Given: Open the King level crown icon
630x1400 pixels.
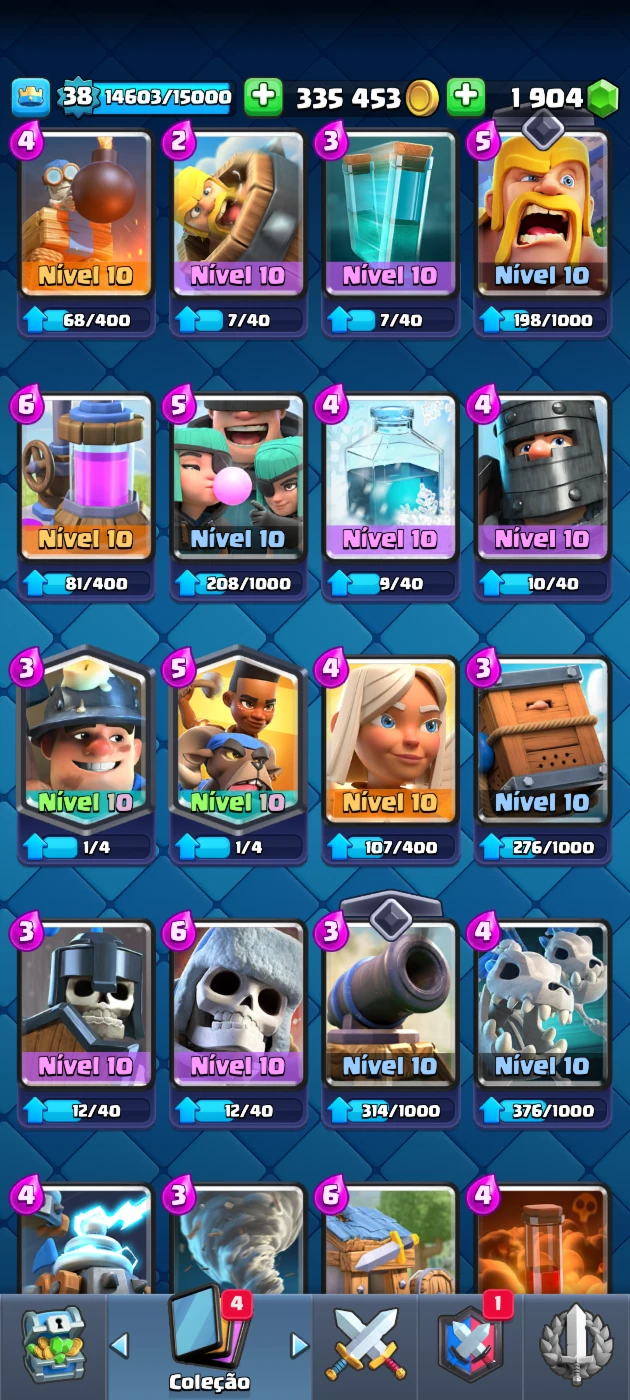Looking at the screenshot, I should tap(31, 97).
